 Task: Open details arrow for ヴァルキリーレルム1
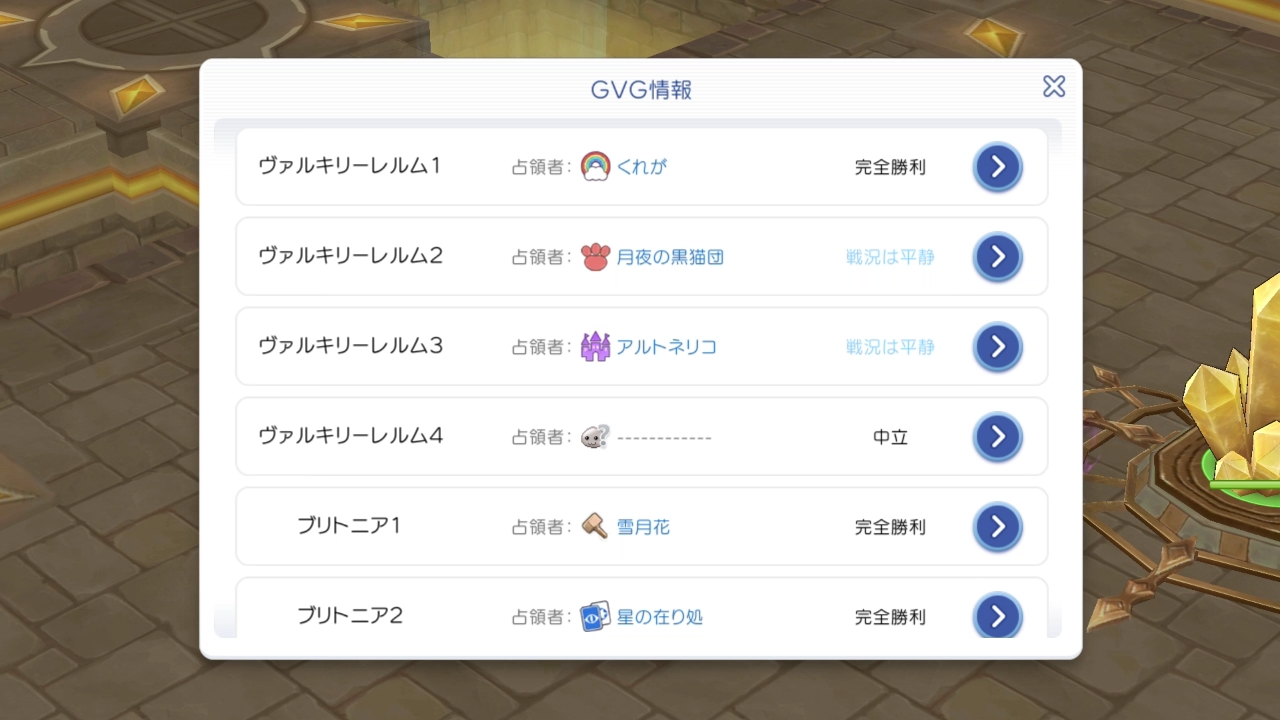[997, 167]
